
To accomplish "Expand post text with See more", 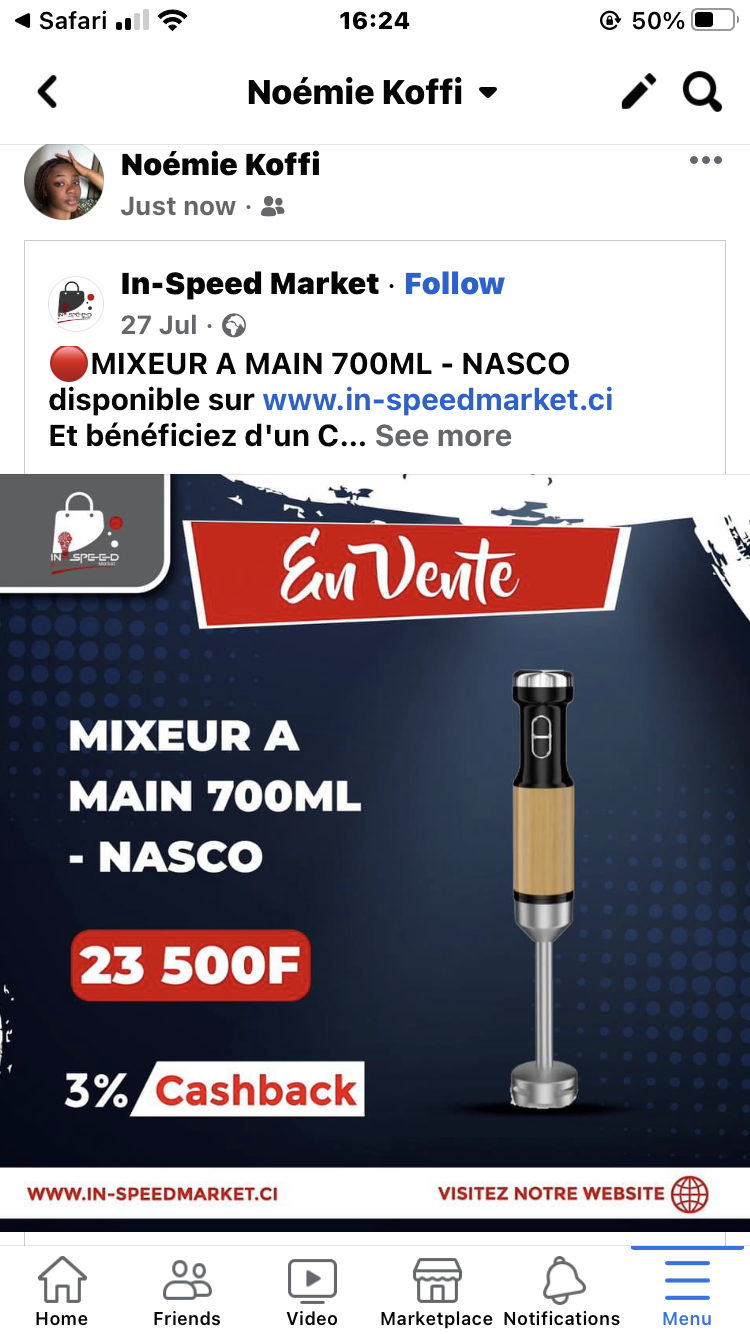I will click(443, 436).
